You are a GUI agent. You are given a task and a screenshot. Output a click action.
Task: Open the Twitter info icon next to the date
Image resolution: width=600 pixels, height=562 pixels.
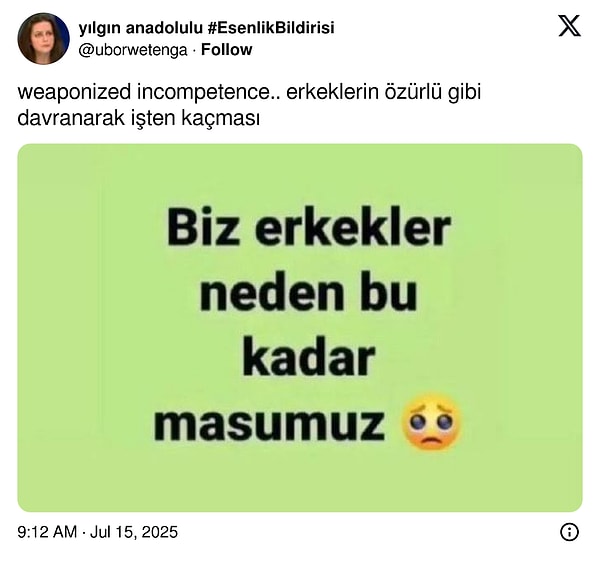point(569,532)
